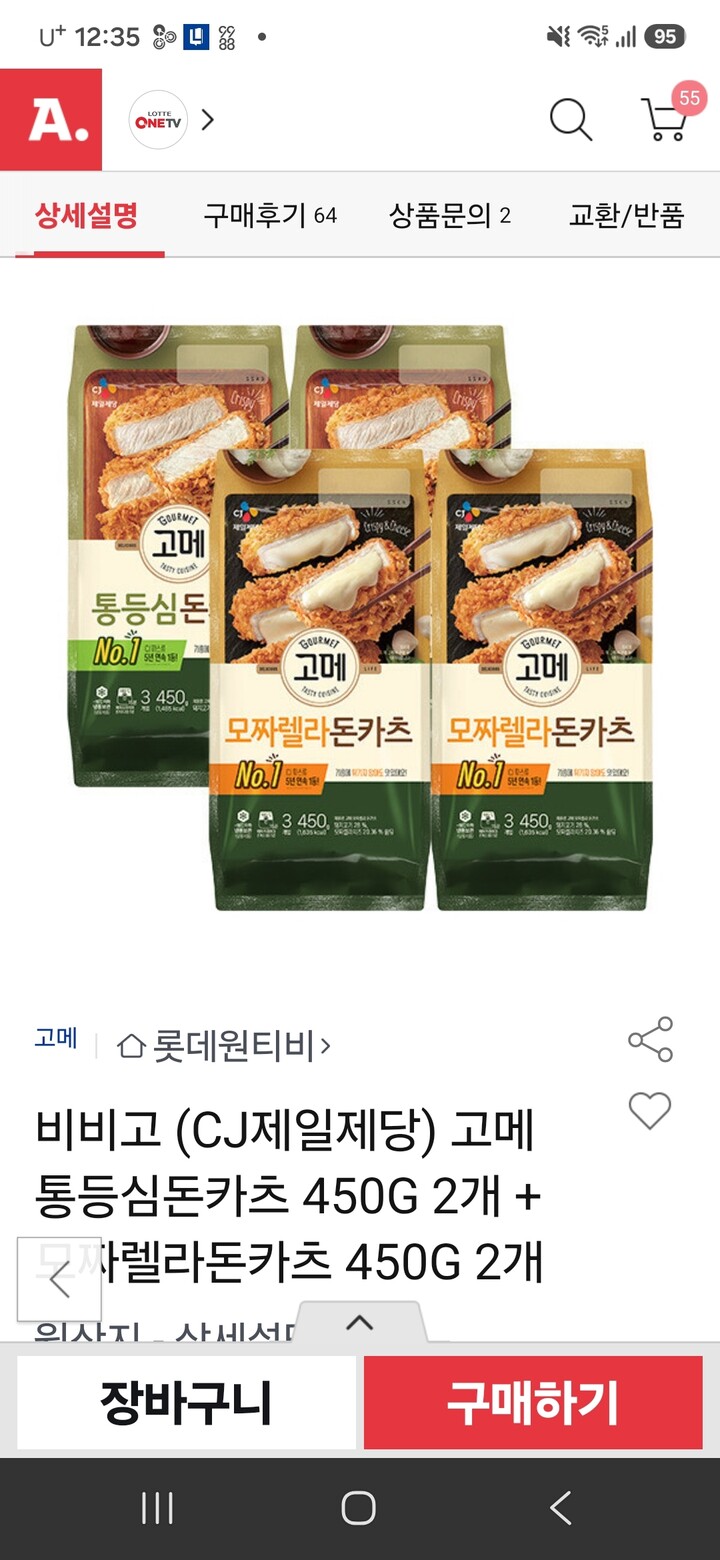Go back using system navigation
This screenshot has height=1560, width=720.
[561, 1508]
